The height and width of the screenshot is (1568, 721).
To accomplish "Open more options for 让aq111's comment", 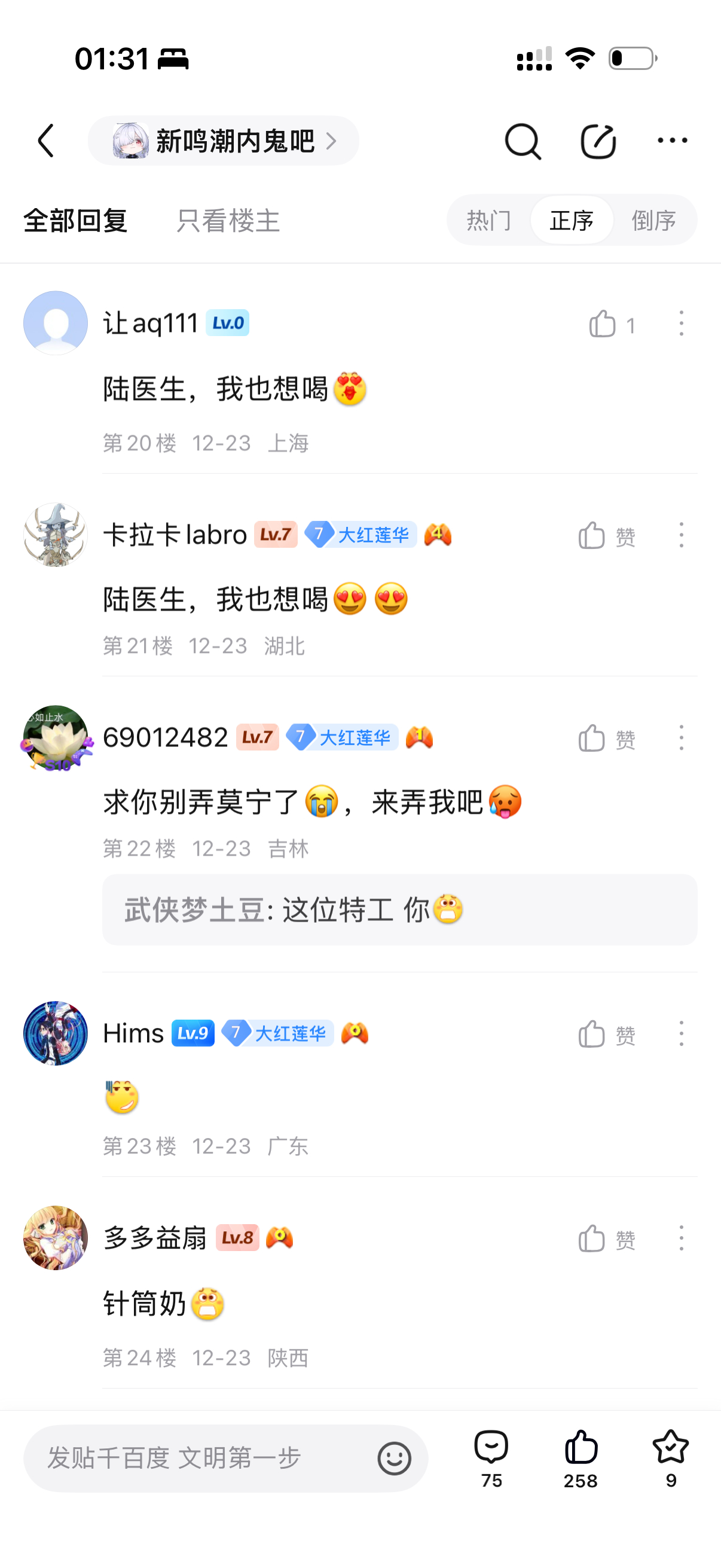I will (682, 324).
